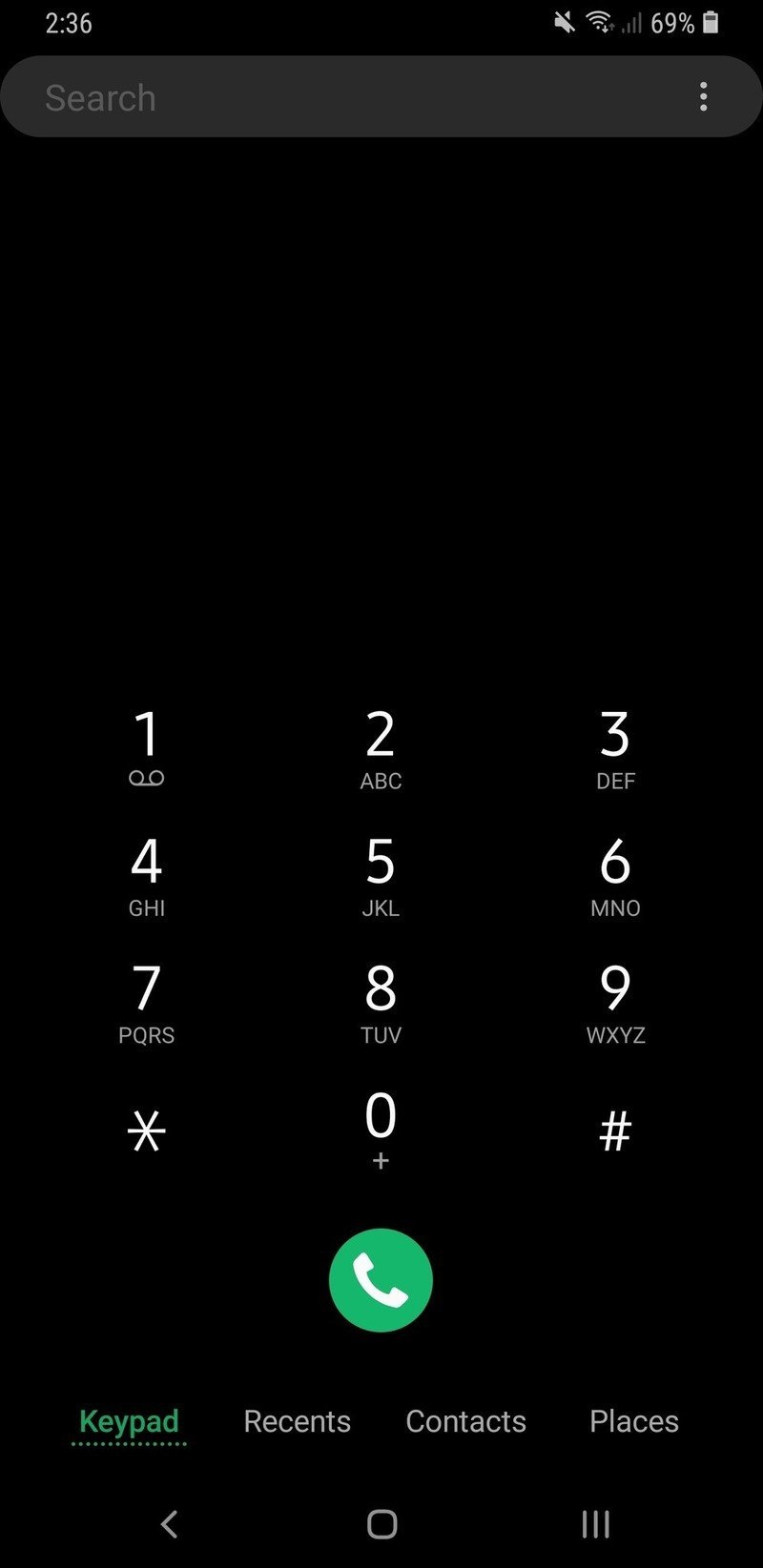763x1568 pixels.
Task: Dial digit 6 MNO
Action: click(x=615, y=876)
